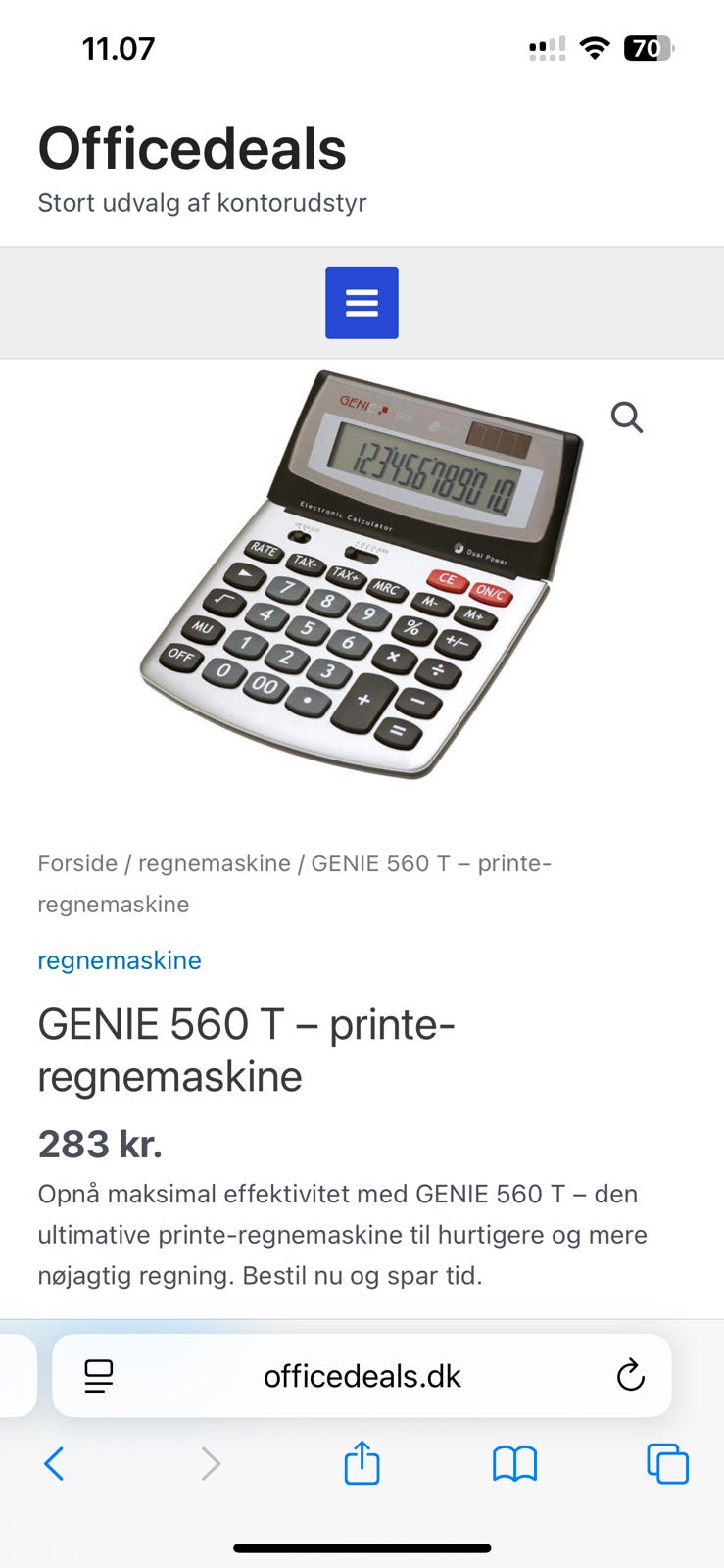Open the regnemaskine category link

[119, 960]
